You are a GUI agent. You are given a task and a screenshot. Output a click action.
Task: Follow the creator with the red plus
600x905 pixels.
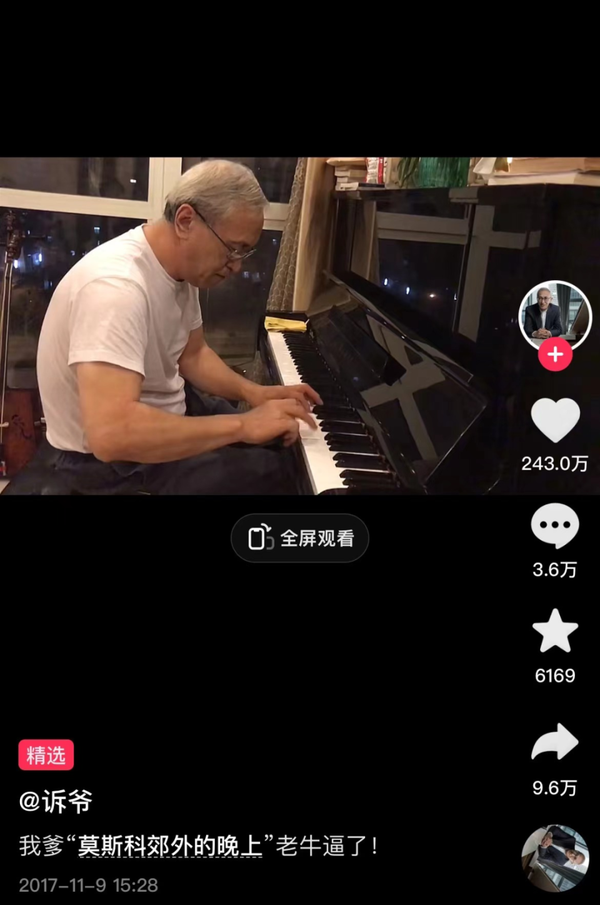pos(555,354)
